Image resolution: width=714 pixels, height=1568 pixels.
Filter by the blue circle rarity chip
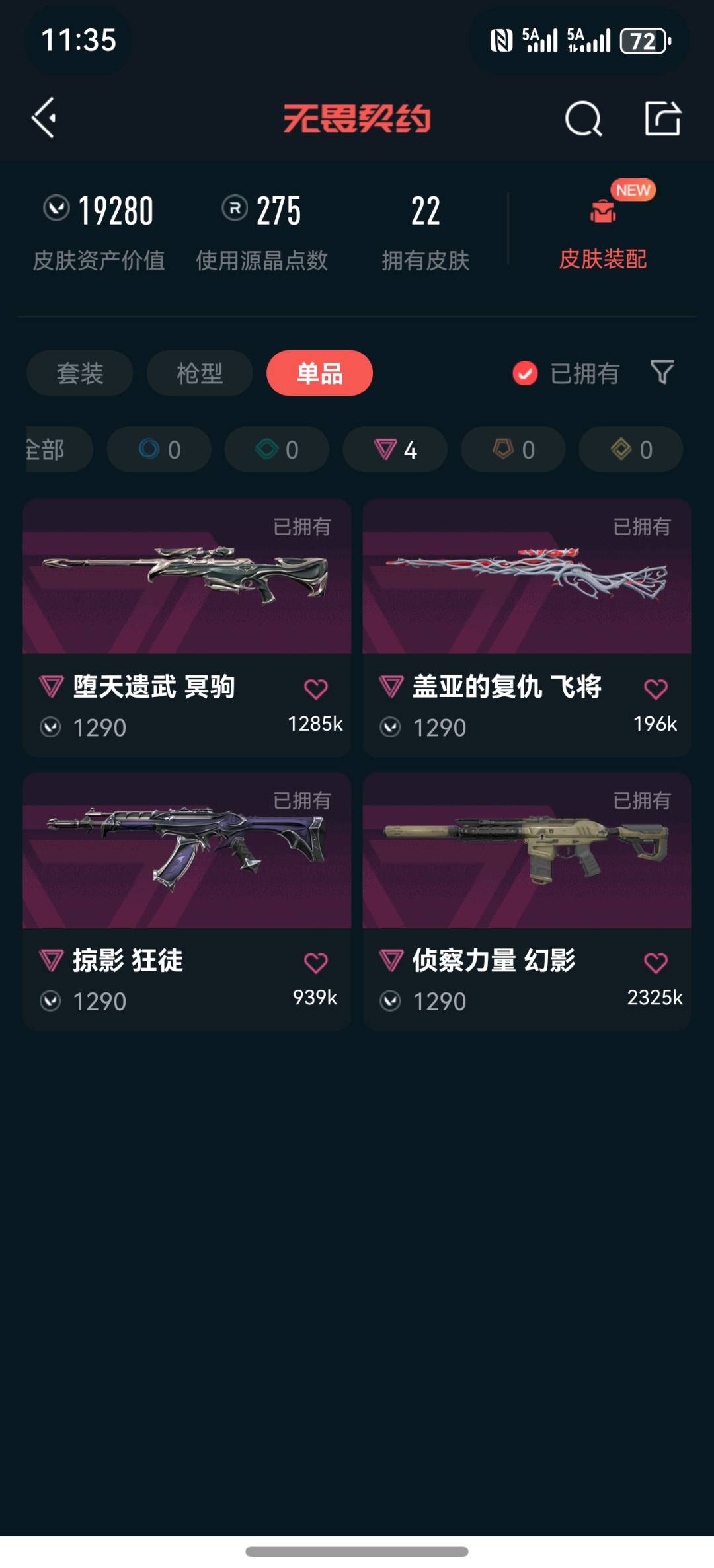pos(159,449)
